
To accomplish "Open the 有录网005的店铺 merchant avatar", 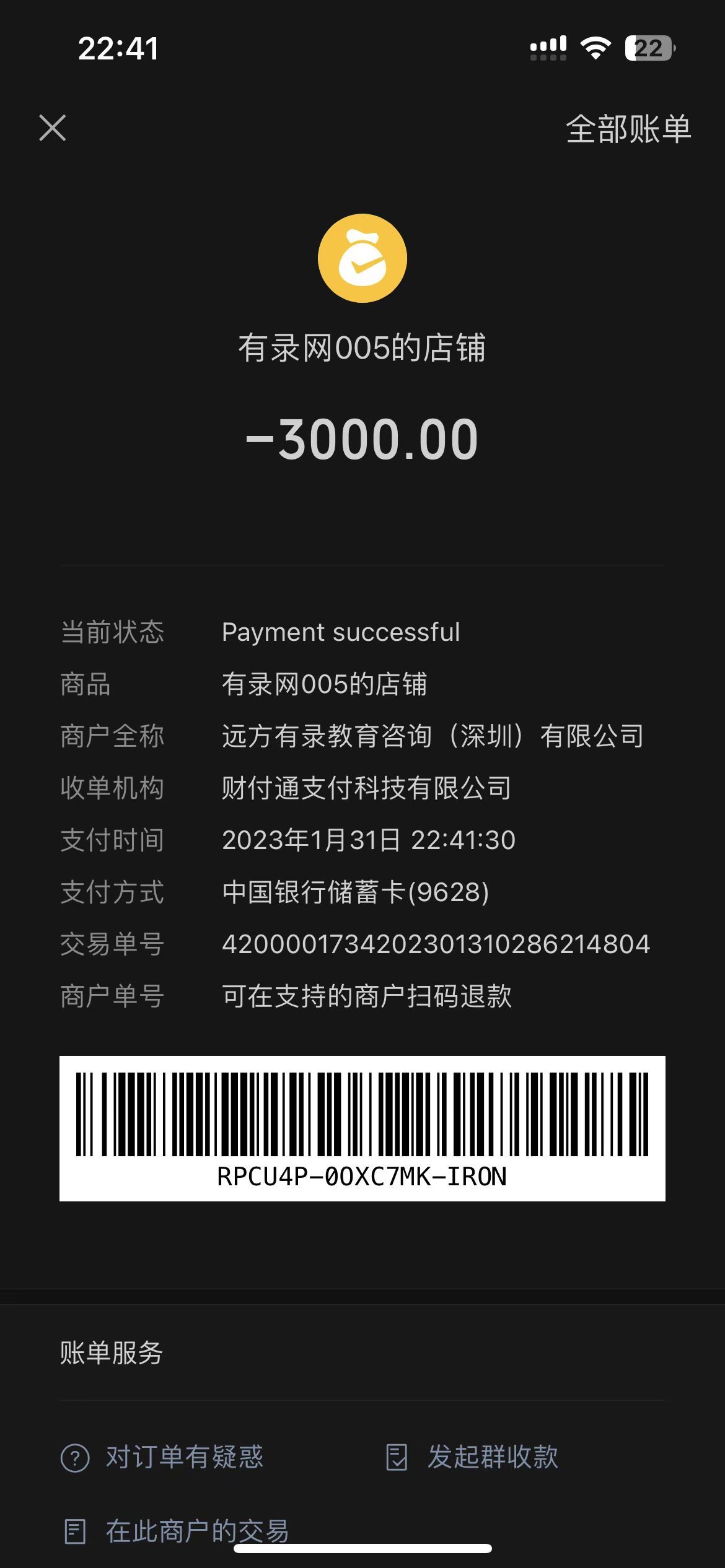I will click(x=362, y=258).
